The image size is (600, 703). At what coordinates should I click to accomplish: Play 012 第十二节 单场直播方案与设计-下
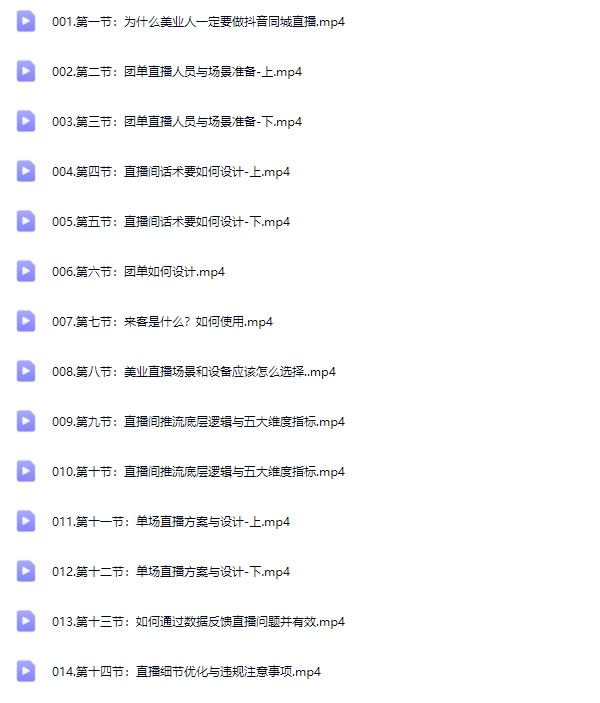pyautogui.click(x=170, y=571)
